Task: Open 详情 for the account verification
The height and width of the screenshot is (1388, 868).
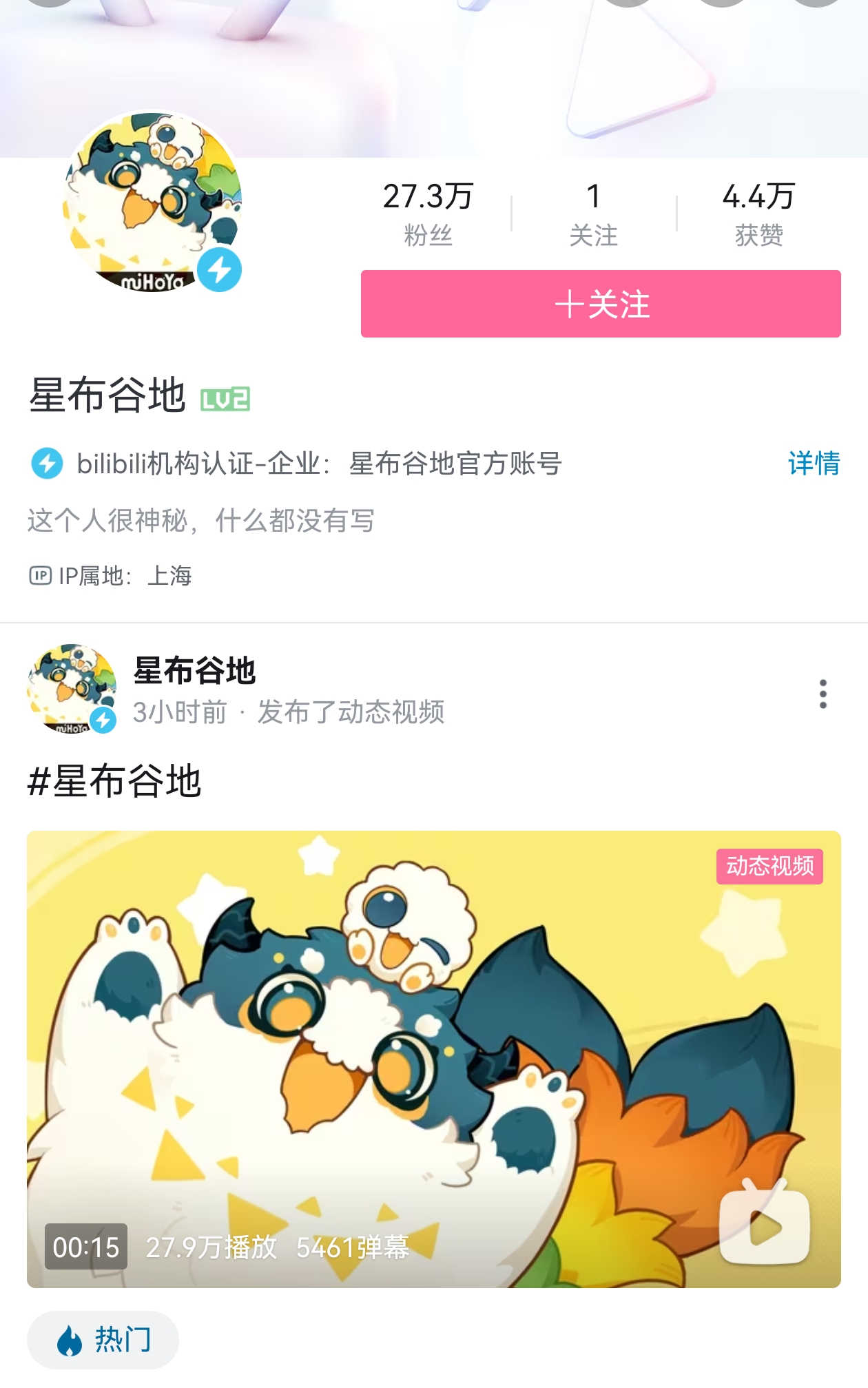Action: (814, 464)
